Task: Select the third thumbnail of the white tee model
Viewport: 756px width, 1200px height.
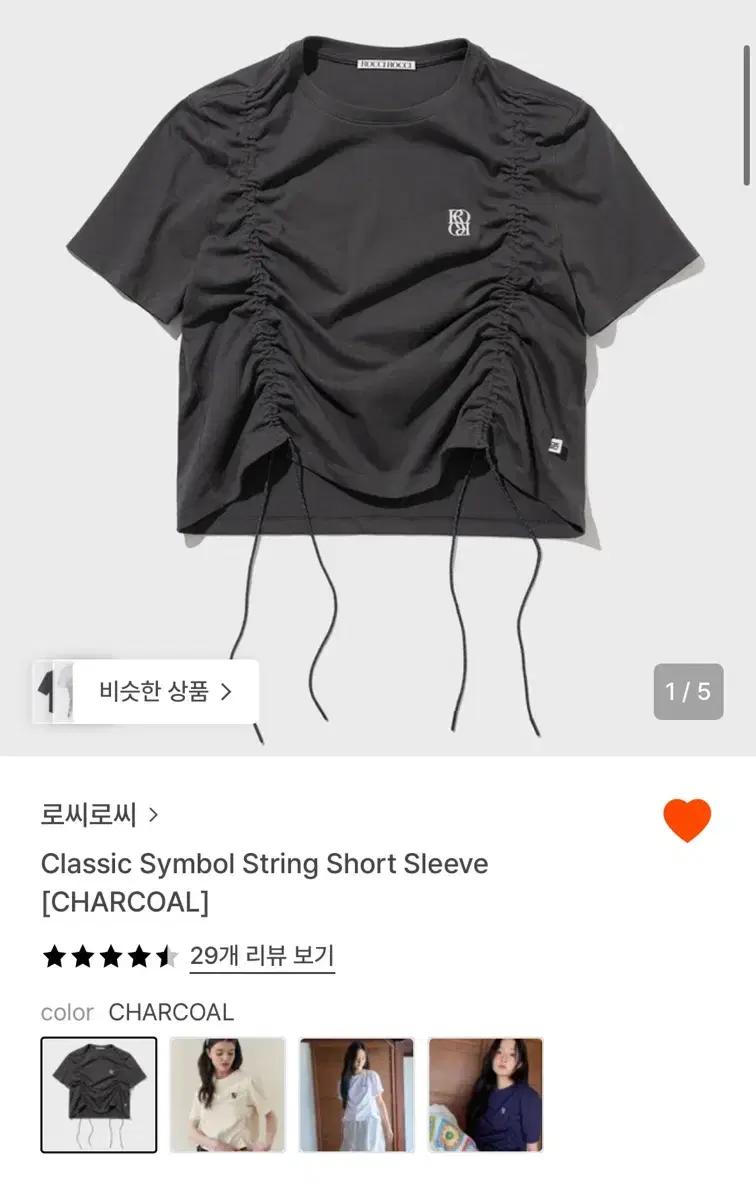Action: click(x=357, y=1091)
